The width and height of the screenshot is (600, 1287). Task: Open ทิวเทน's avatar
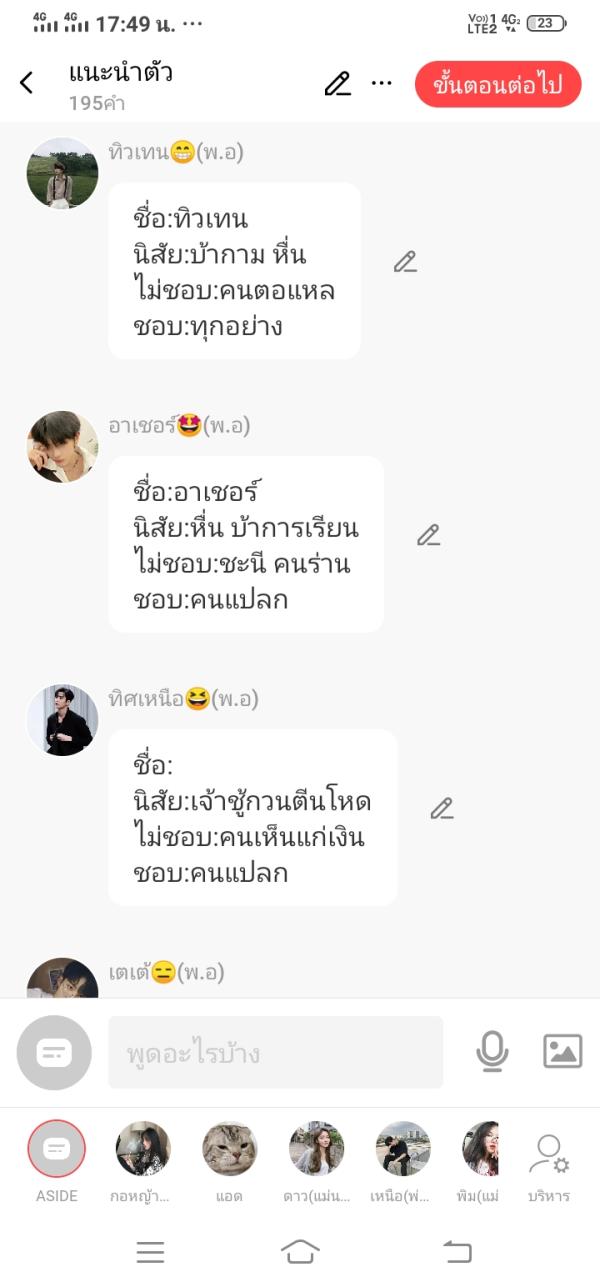click(x=62, y=173)
